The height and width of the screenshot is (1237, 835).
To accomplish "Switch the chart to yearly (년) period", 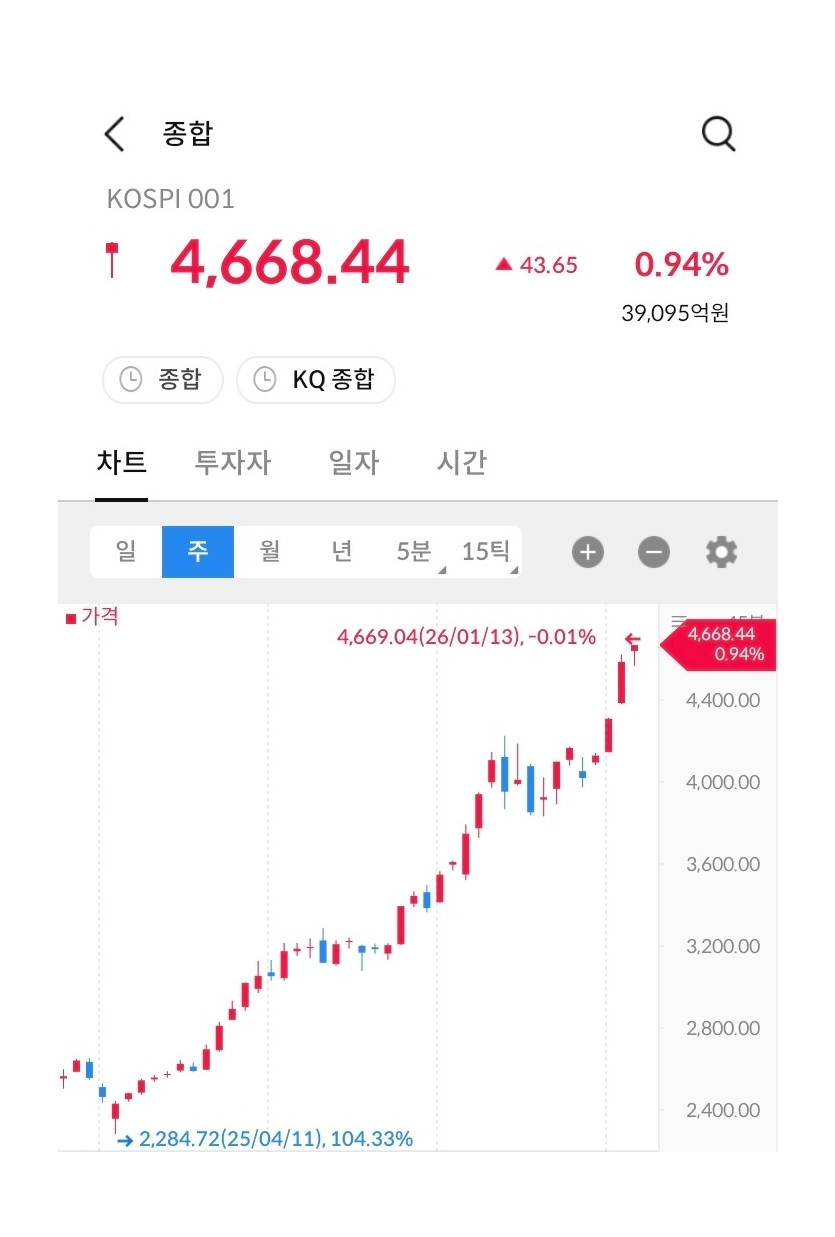I will point(342,552).
